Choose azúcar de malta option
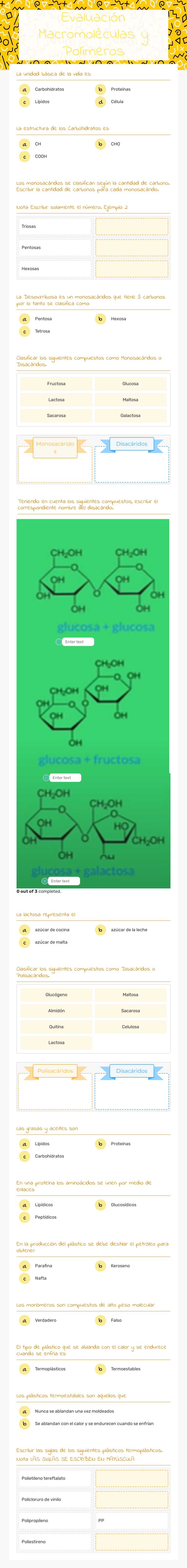The image size is (187, 1568). [51, 942]
